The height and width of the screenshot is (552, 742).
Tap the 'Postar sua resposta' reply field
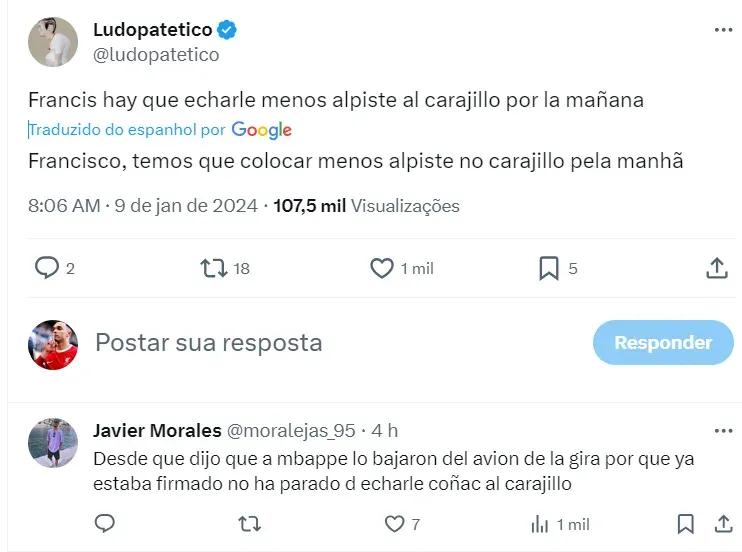click(300, 343)
